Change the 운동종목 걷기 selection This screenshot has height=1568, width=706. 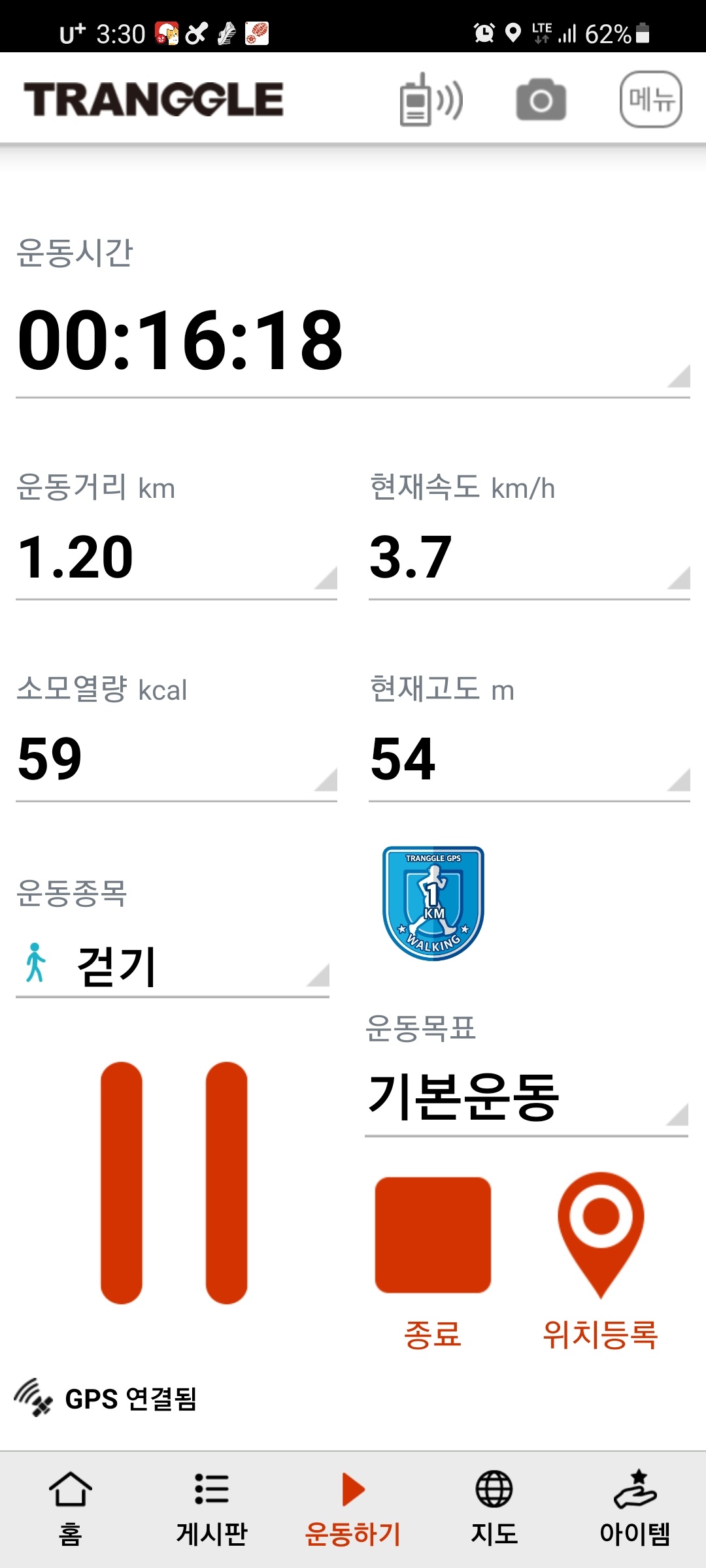click(173, 966)
